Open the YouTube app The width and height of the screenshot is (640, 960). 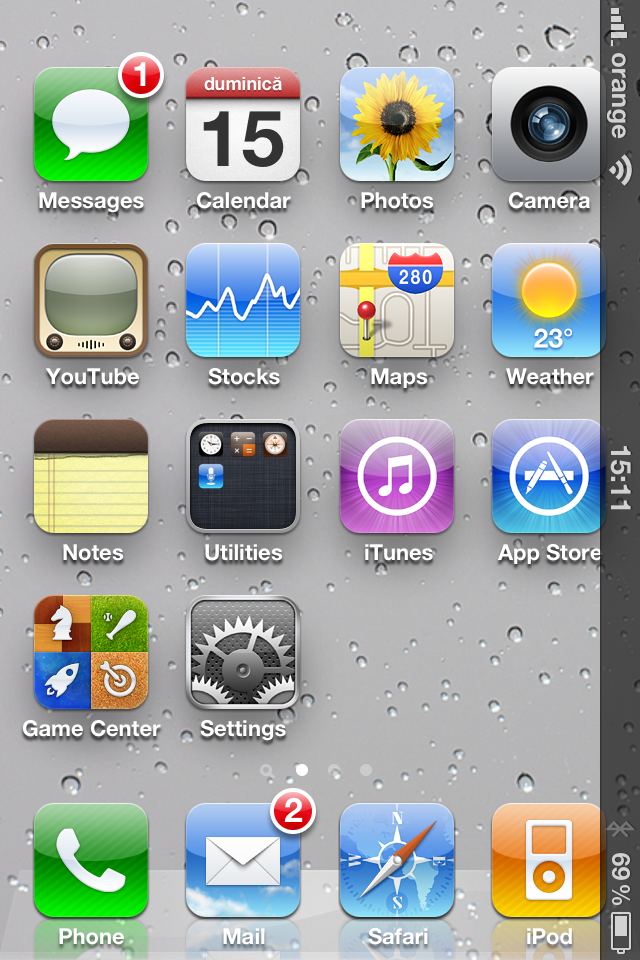click(x=91, y=301)
